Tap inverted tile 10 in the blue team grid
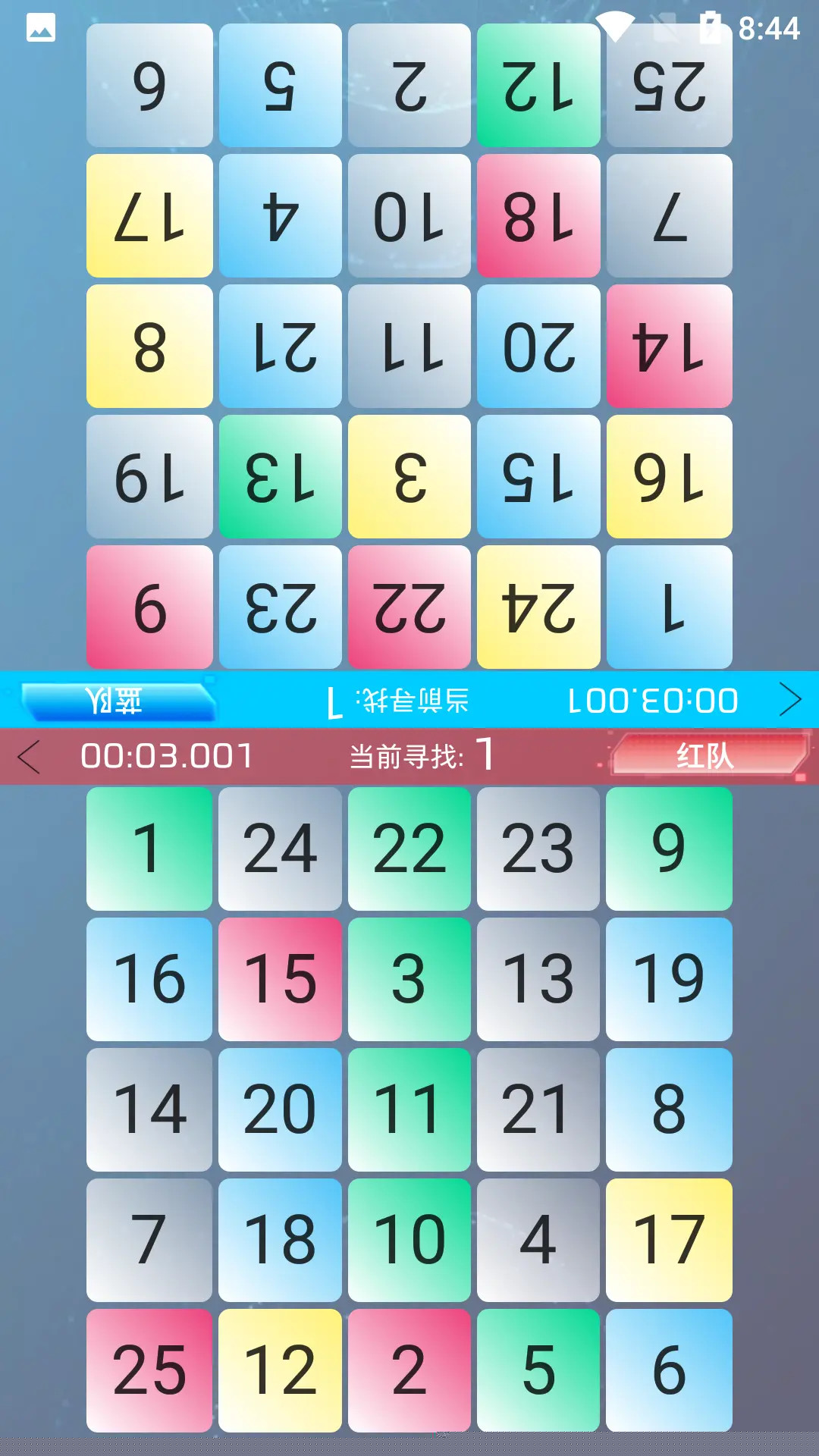819x1456 pixels. pyautogui.click(x=409, y=215)
